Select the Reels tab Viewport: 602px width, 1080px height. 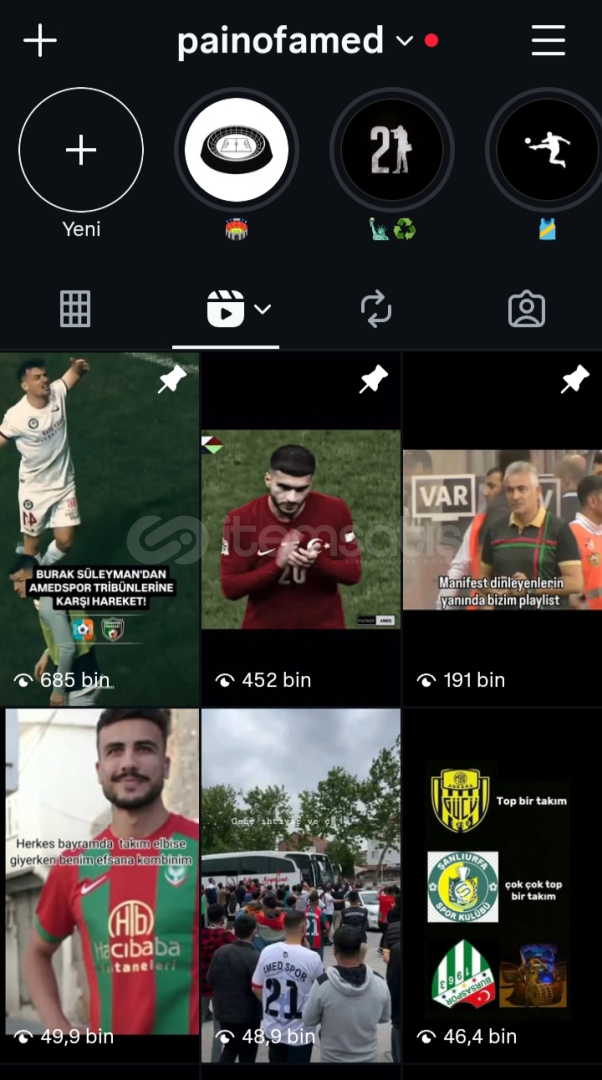point(227,309)
